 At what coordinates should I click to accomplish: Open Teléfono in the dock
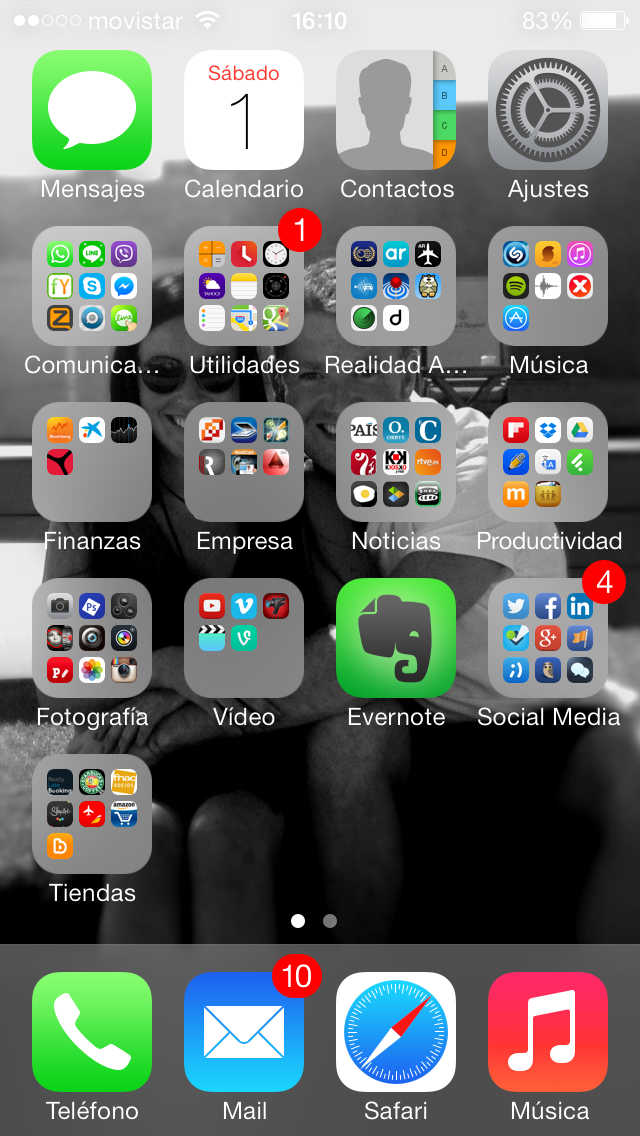[92, 1032]
